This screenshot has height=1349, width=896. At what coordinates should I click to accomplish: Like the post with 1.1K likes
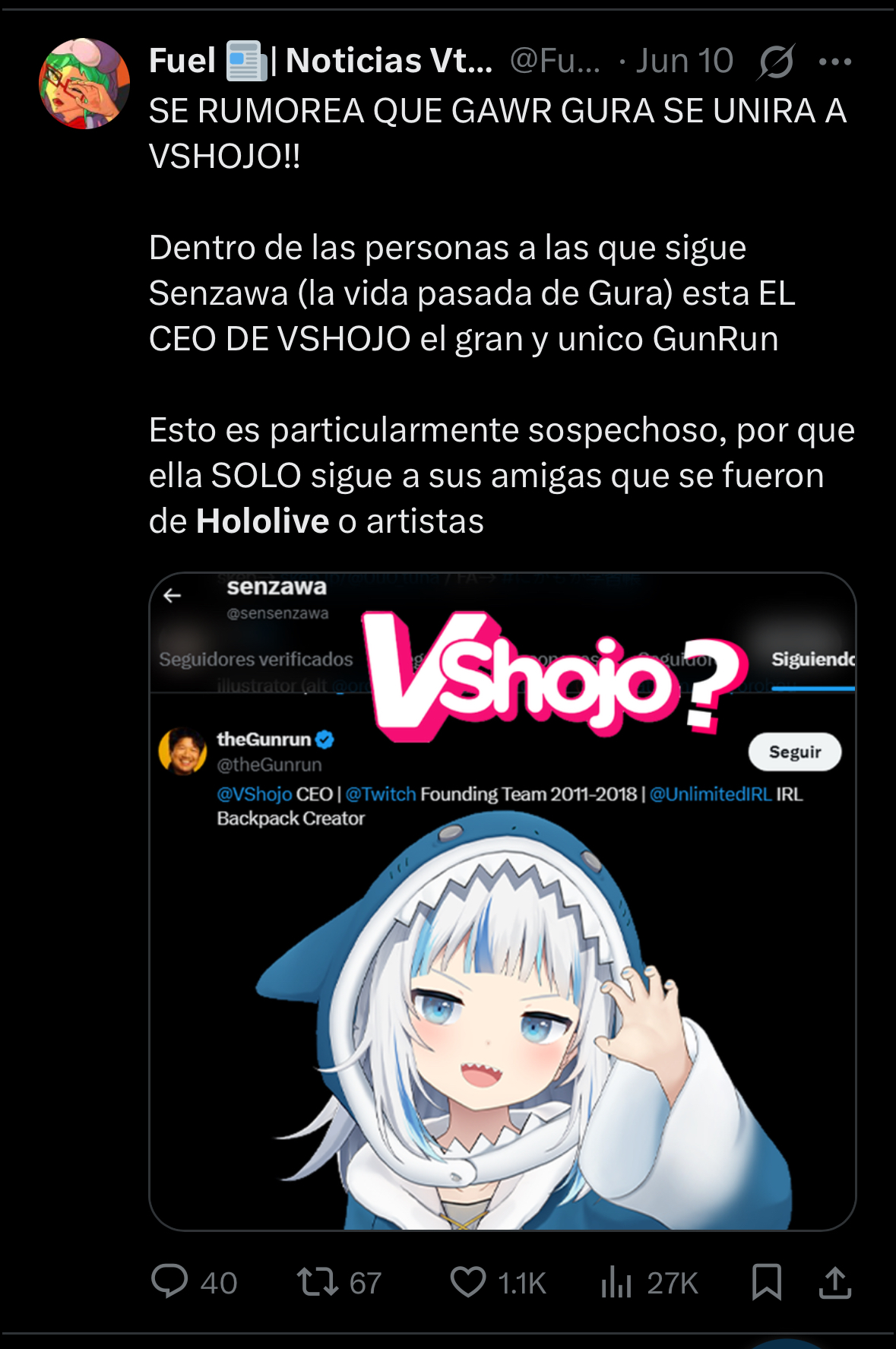[468, 1281]
